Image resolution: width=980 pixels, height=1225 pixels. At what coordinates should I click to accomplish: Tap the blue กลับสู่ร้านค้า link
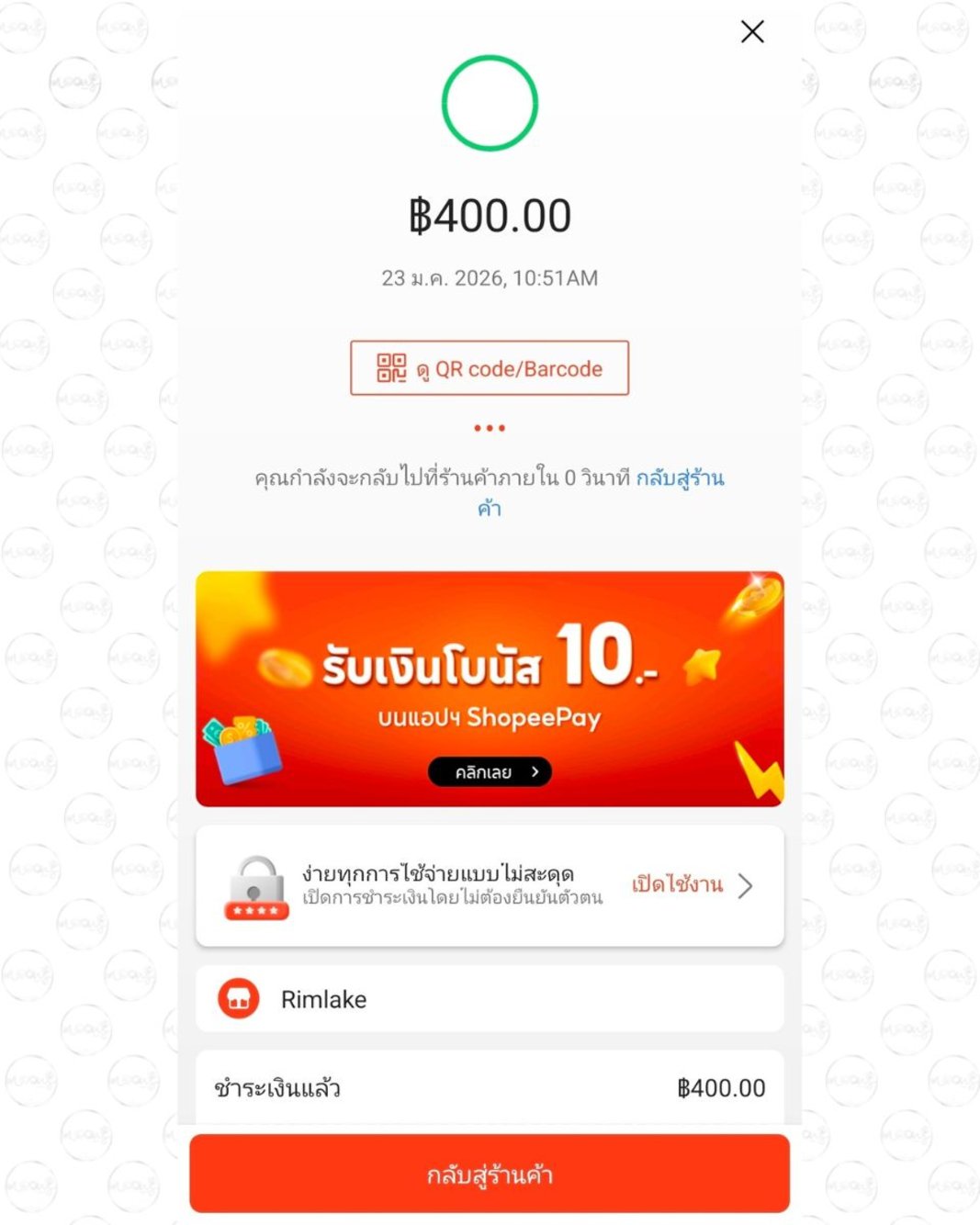[679, 478]
